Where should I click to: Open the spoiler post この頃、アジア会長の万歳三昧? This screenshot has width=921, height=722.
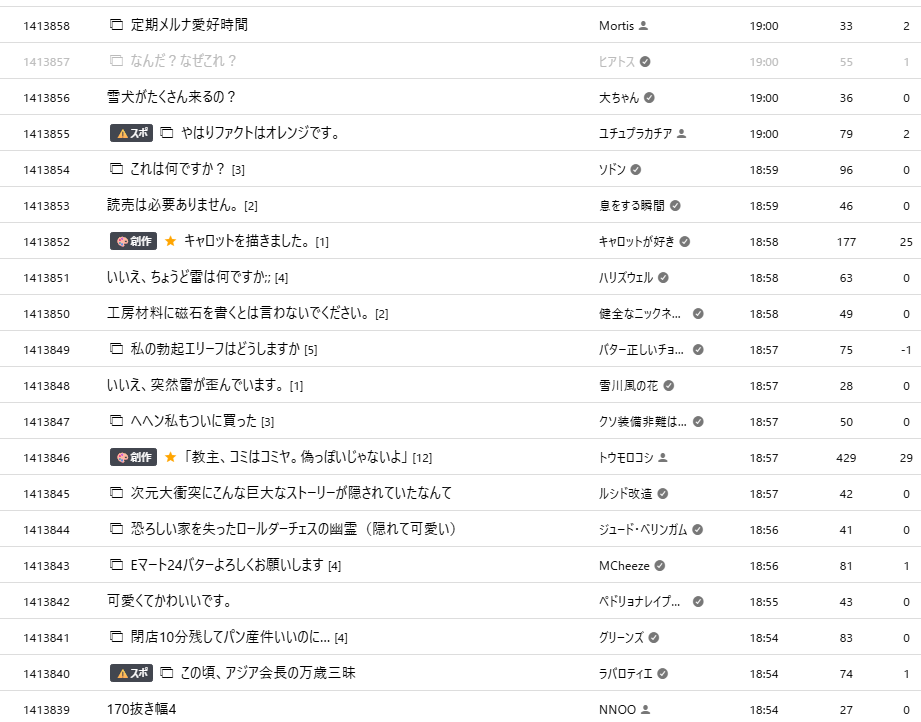268,673
